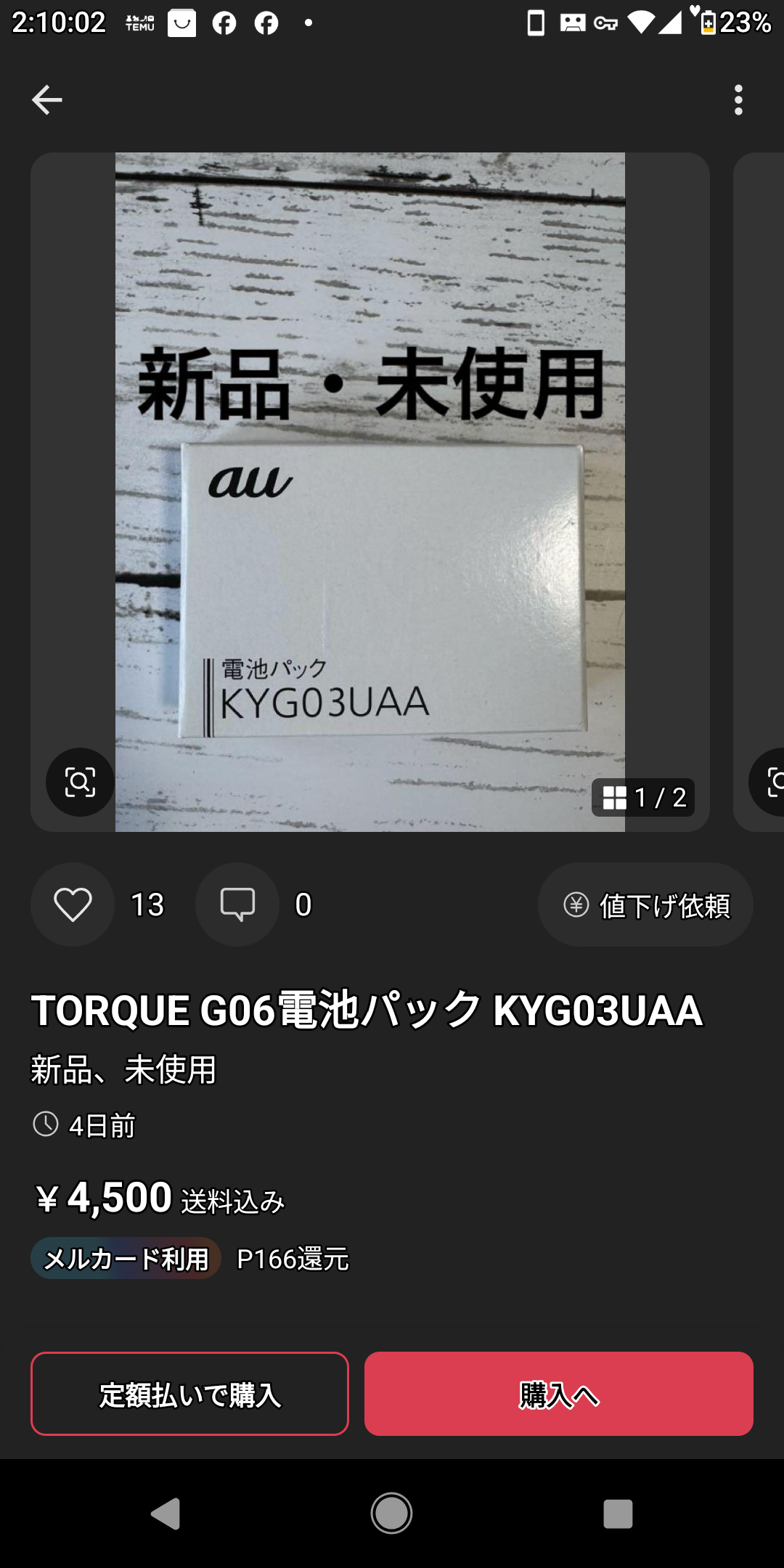Tap the メルカード利用 badge
The width and height of the screenshot is (784, 1568).
pos(126,1258)
